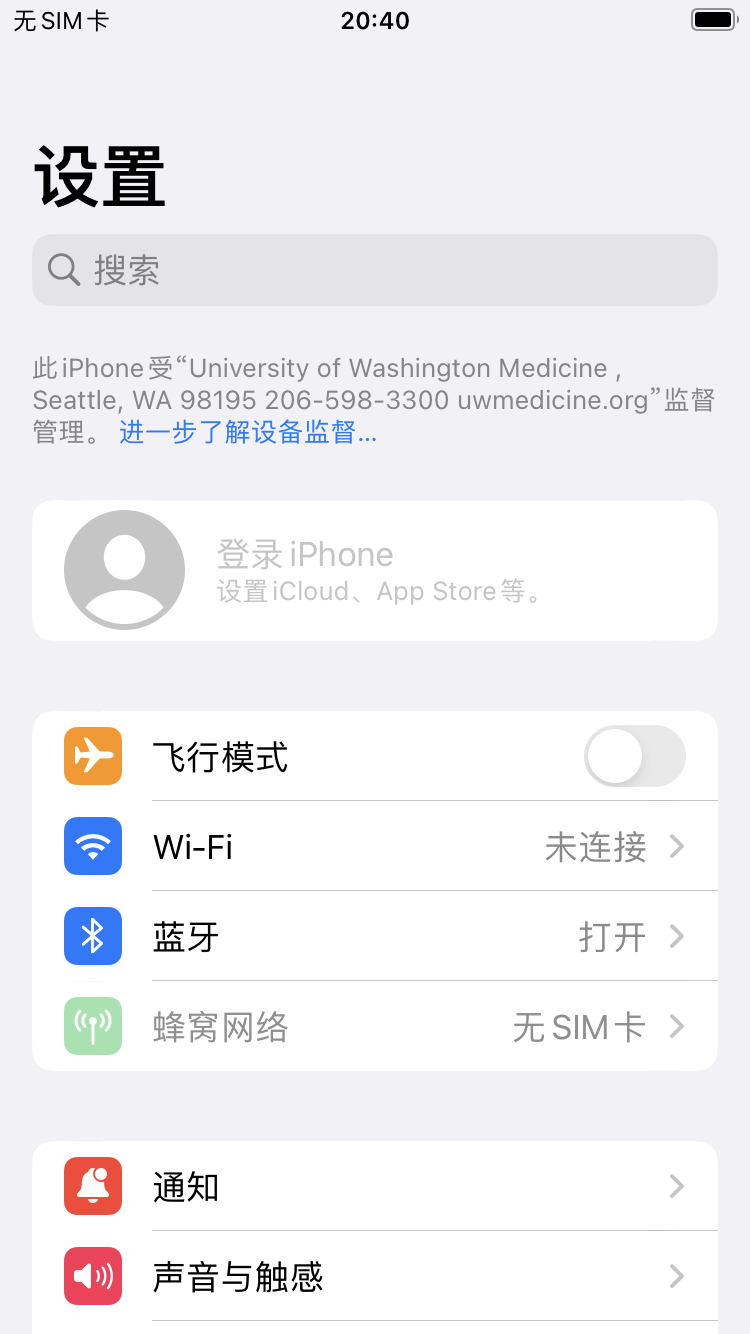Open the 登录 iPhone sign-in row

pos(375,570)
